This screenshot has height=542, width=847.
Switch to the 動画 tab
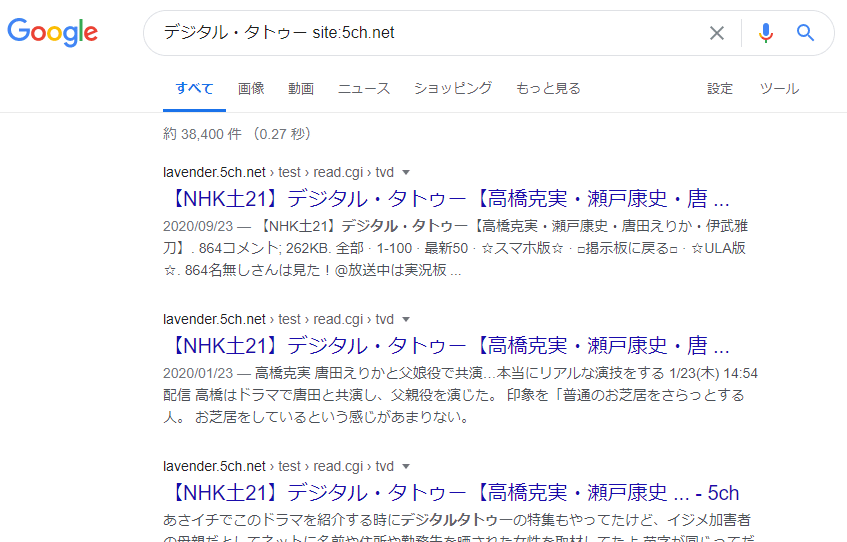tap(301, 88)
